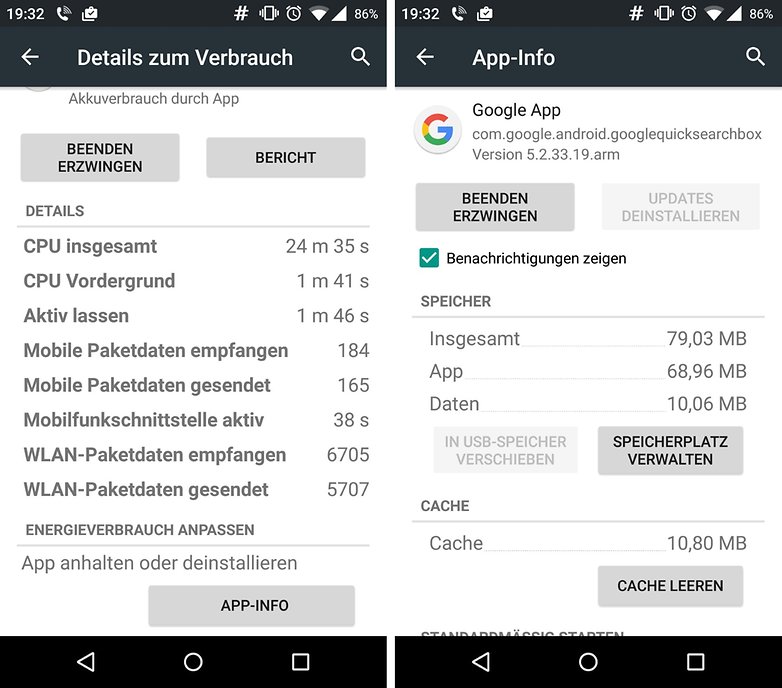The height and width of the screenshot is (688, 782).
Task: Open search on the App-Info screen
Action: [756, 57]
